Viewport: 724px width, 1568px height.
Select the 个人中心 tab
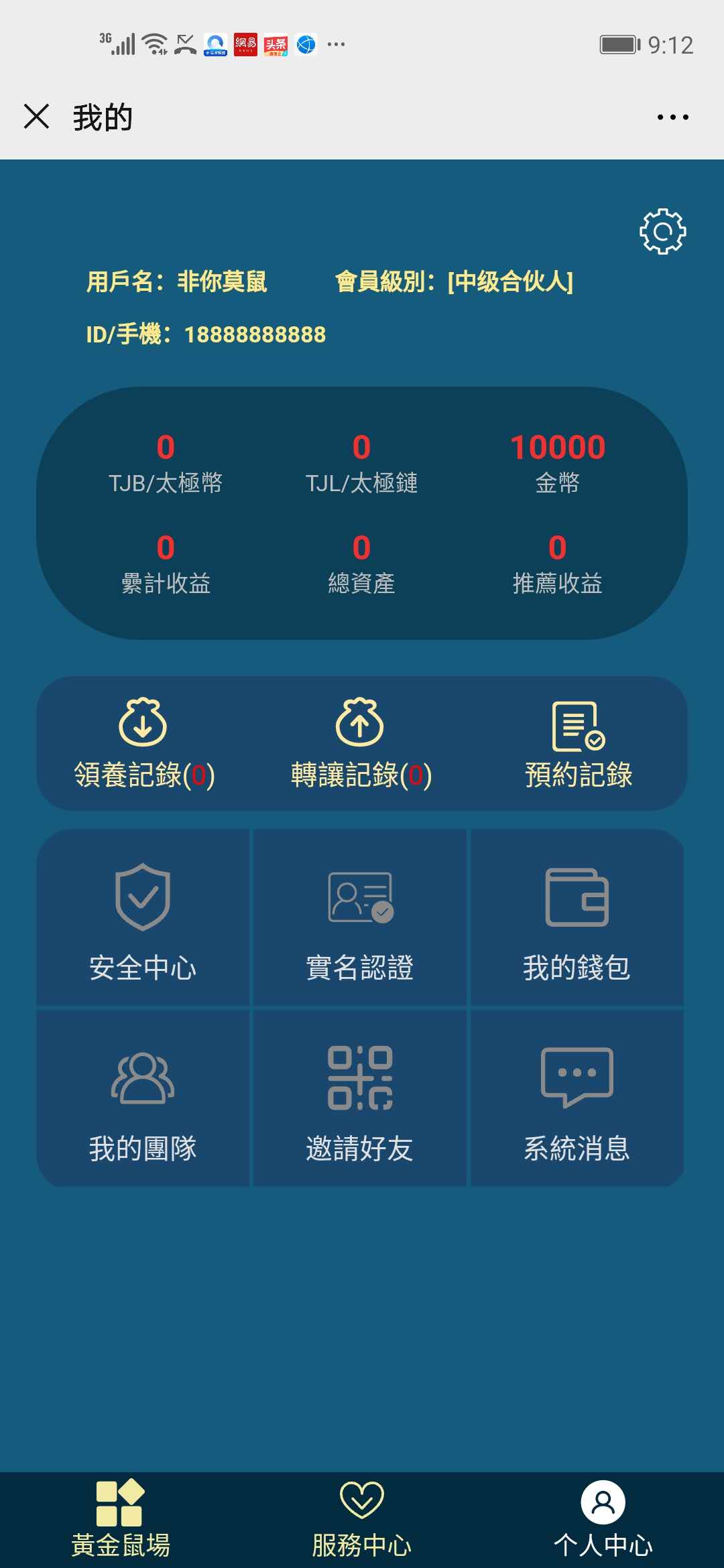tap(603, 1518)
